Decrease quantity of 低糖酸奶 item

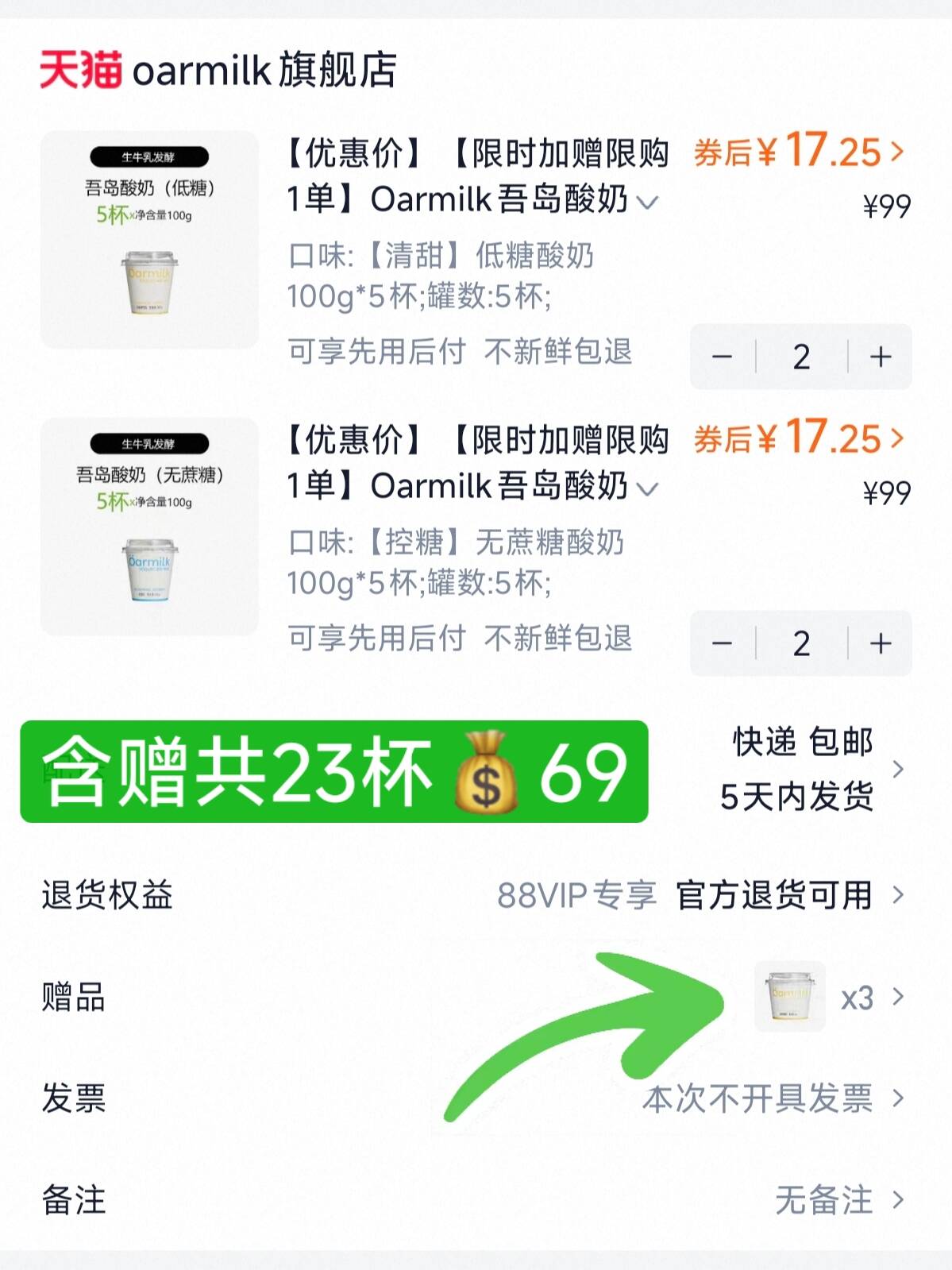722,357
